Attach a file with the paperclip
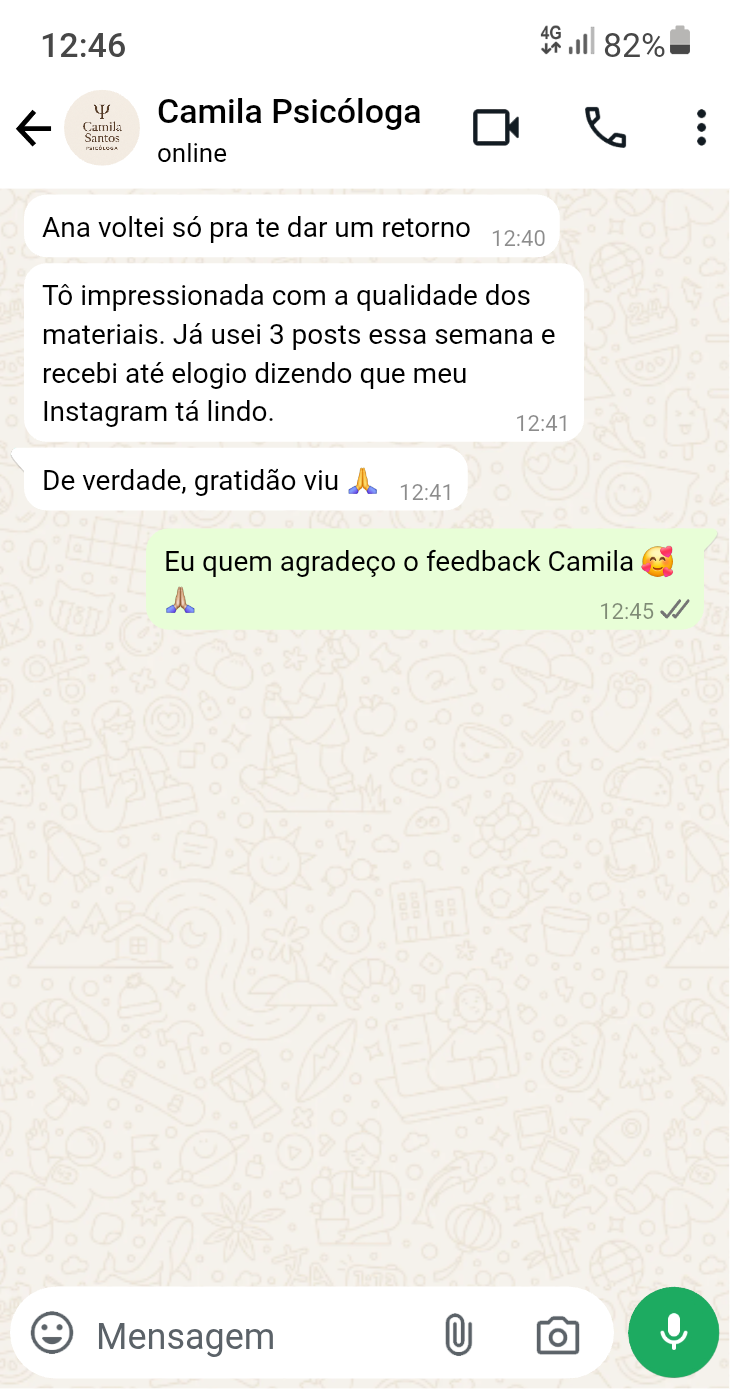This screenshot has height=1390, width=730. 458,1335
